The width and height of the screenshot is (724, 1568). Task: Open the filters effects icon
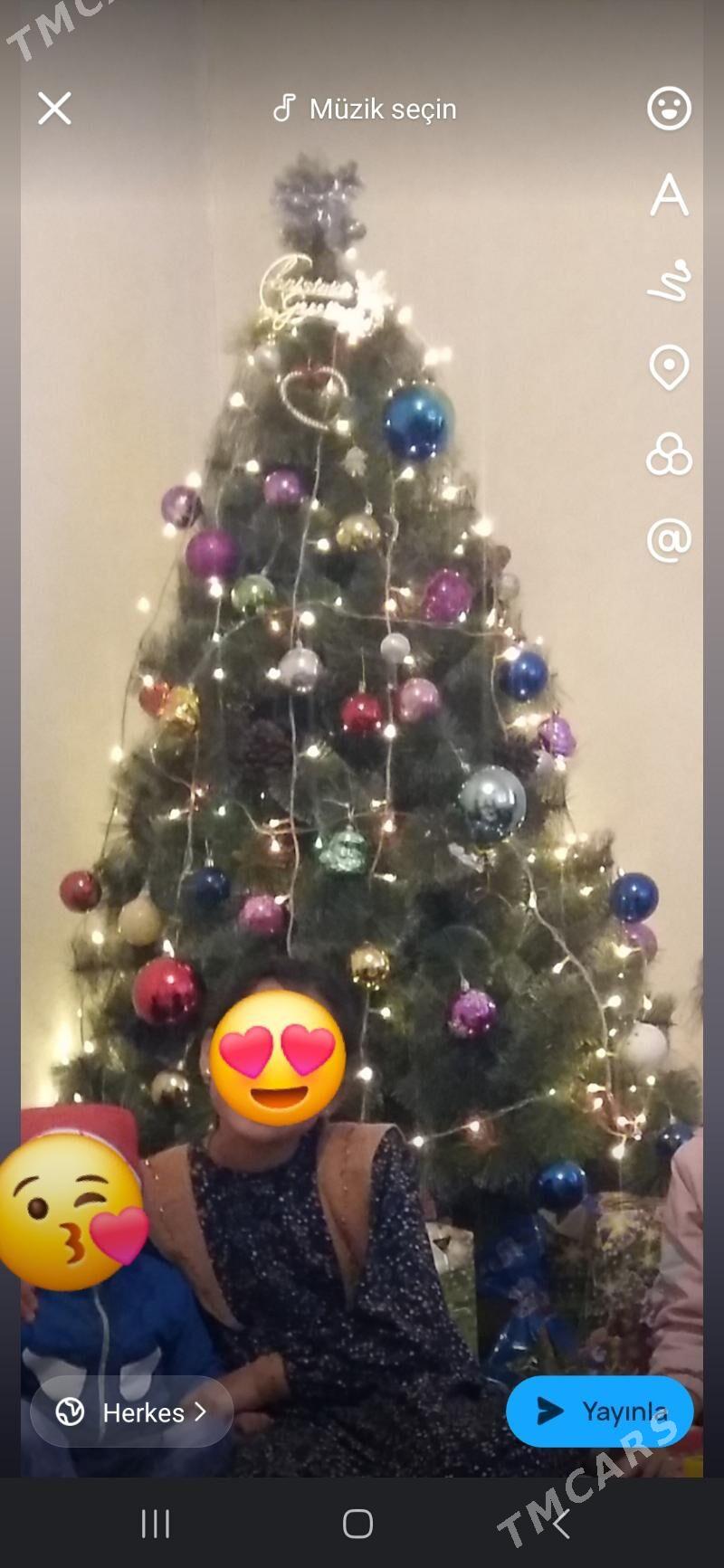coord(669,453)
